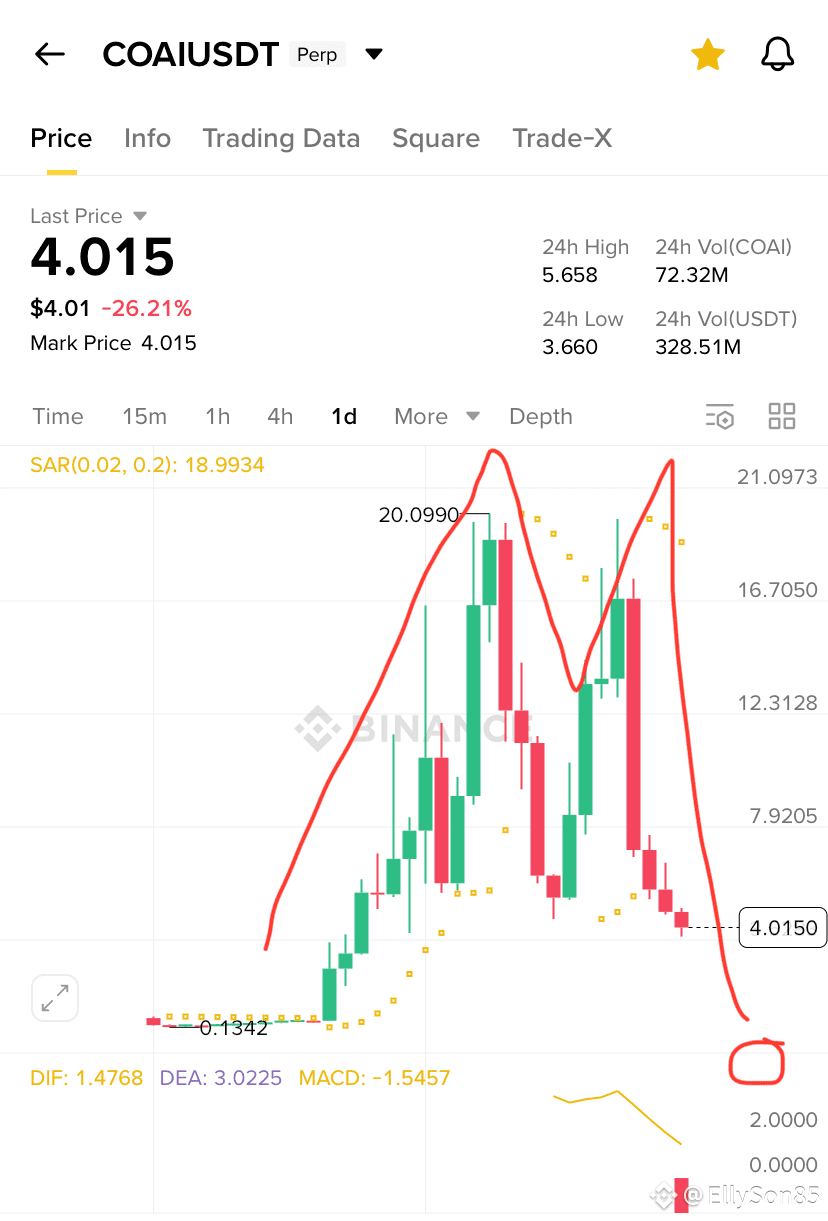Image resolution: width=828 pixels, height=1221 pixels.
Task: Tap the 4.0150 current price tag
Action: click(x=782, y=927)
